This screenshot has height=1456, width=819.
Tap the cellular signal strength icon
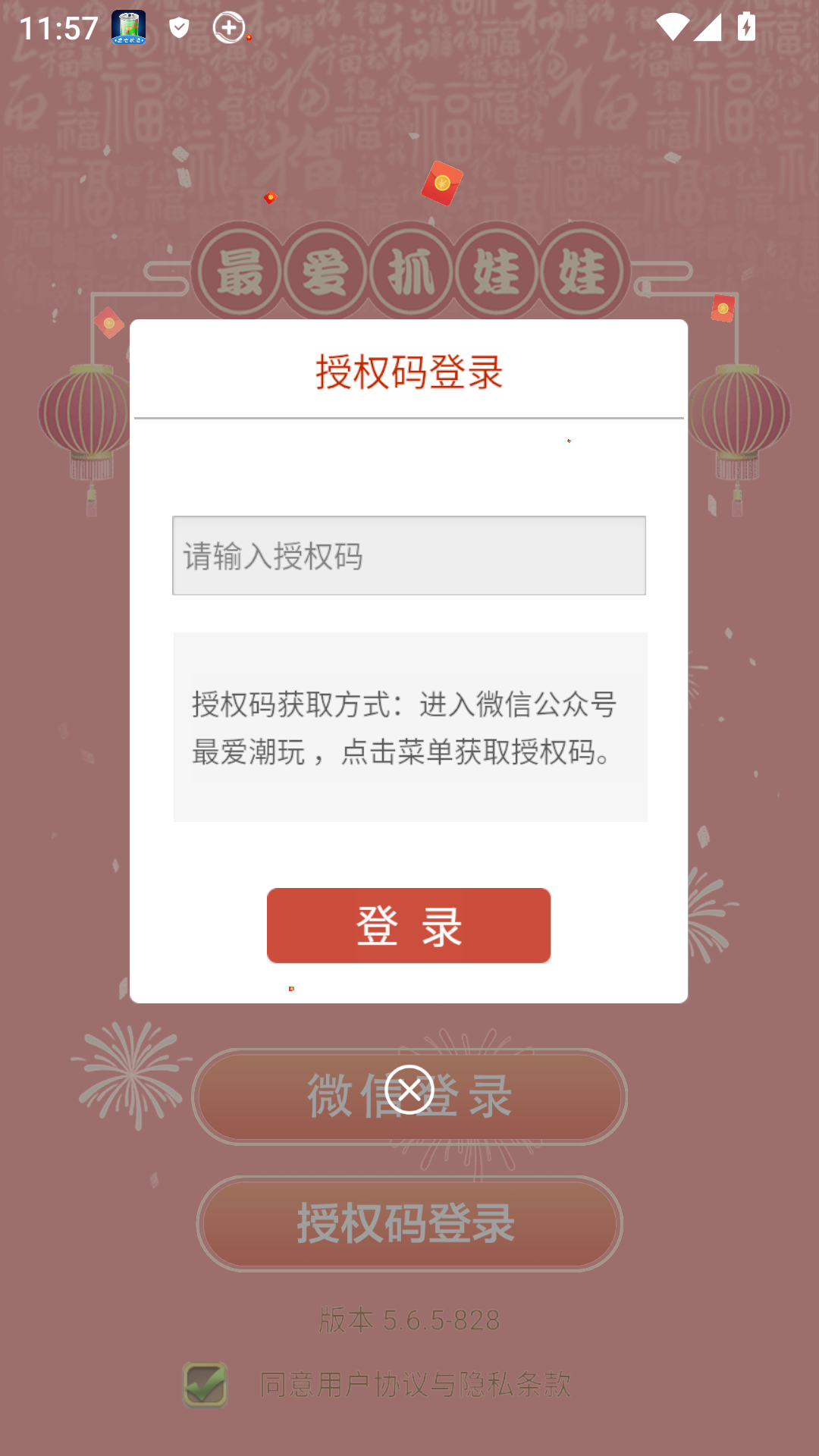click(706, 29)
